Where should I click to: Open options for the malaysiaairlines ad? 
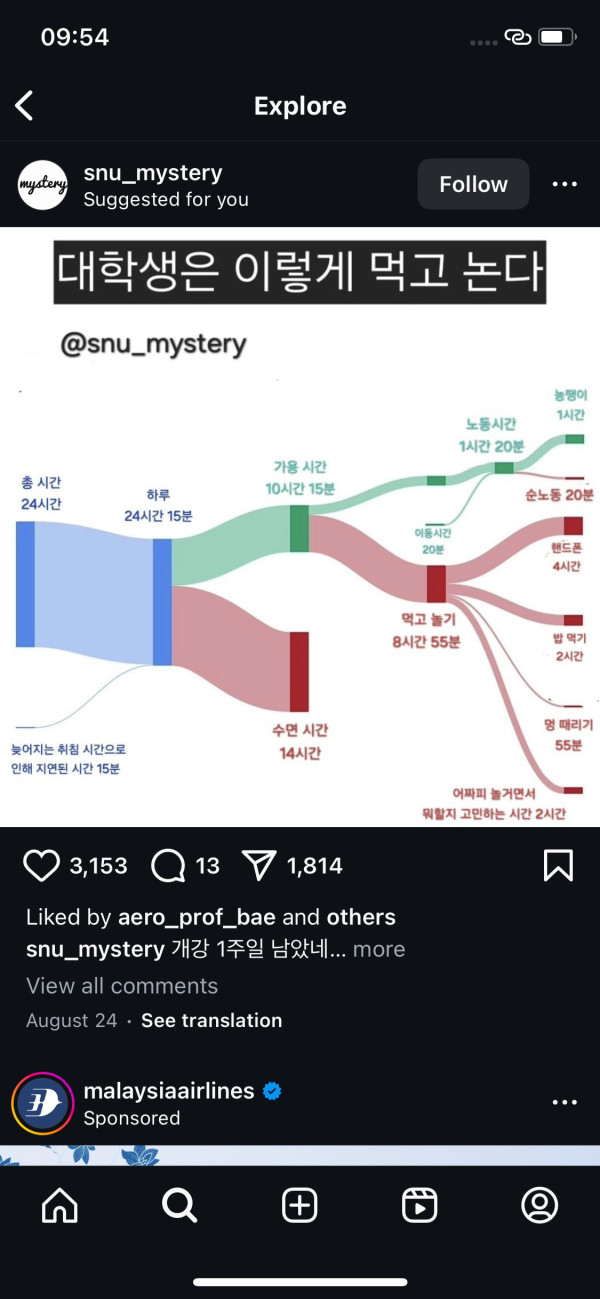pyautogui.click(x=564, y=1102)
